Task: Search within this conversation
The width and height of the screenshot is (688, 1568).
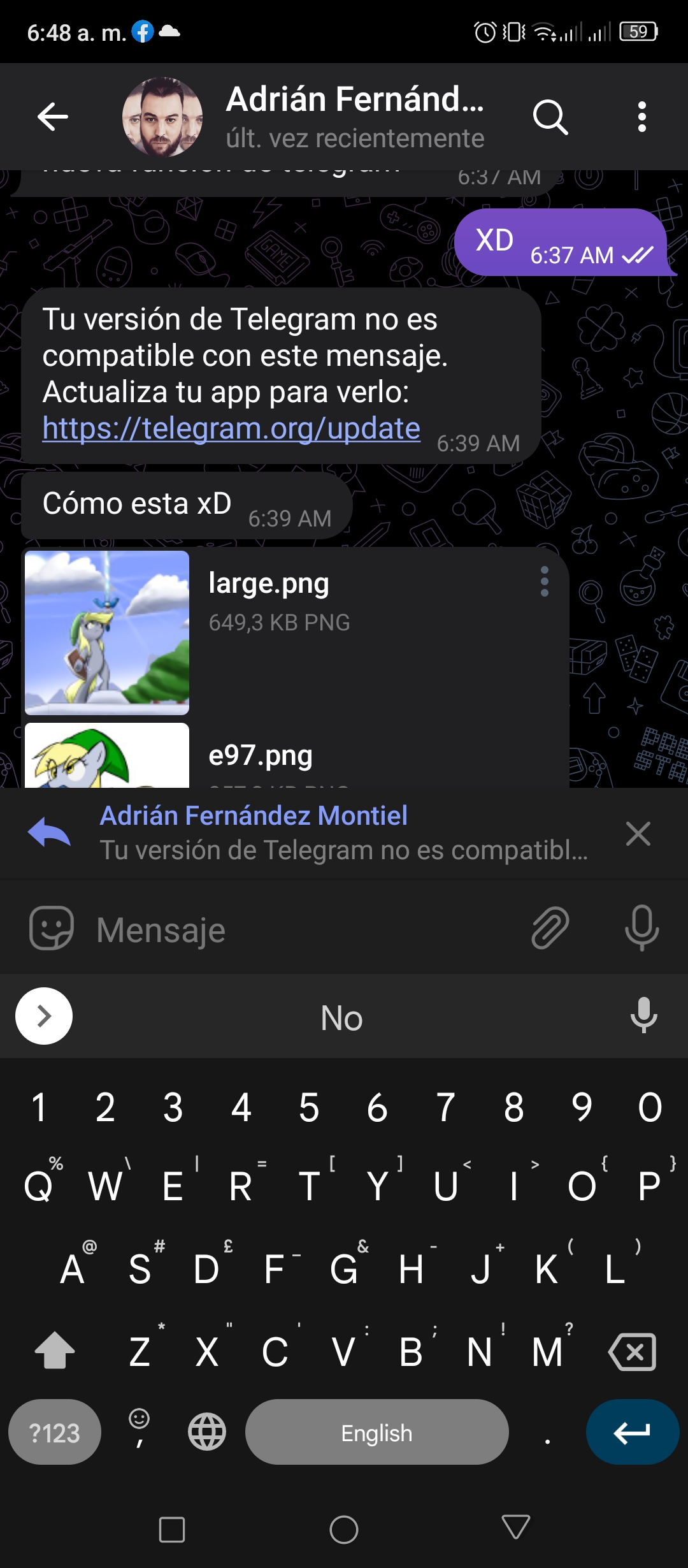Action: 550,117
